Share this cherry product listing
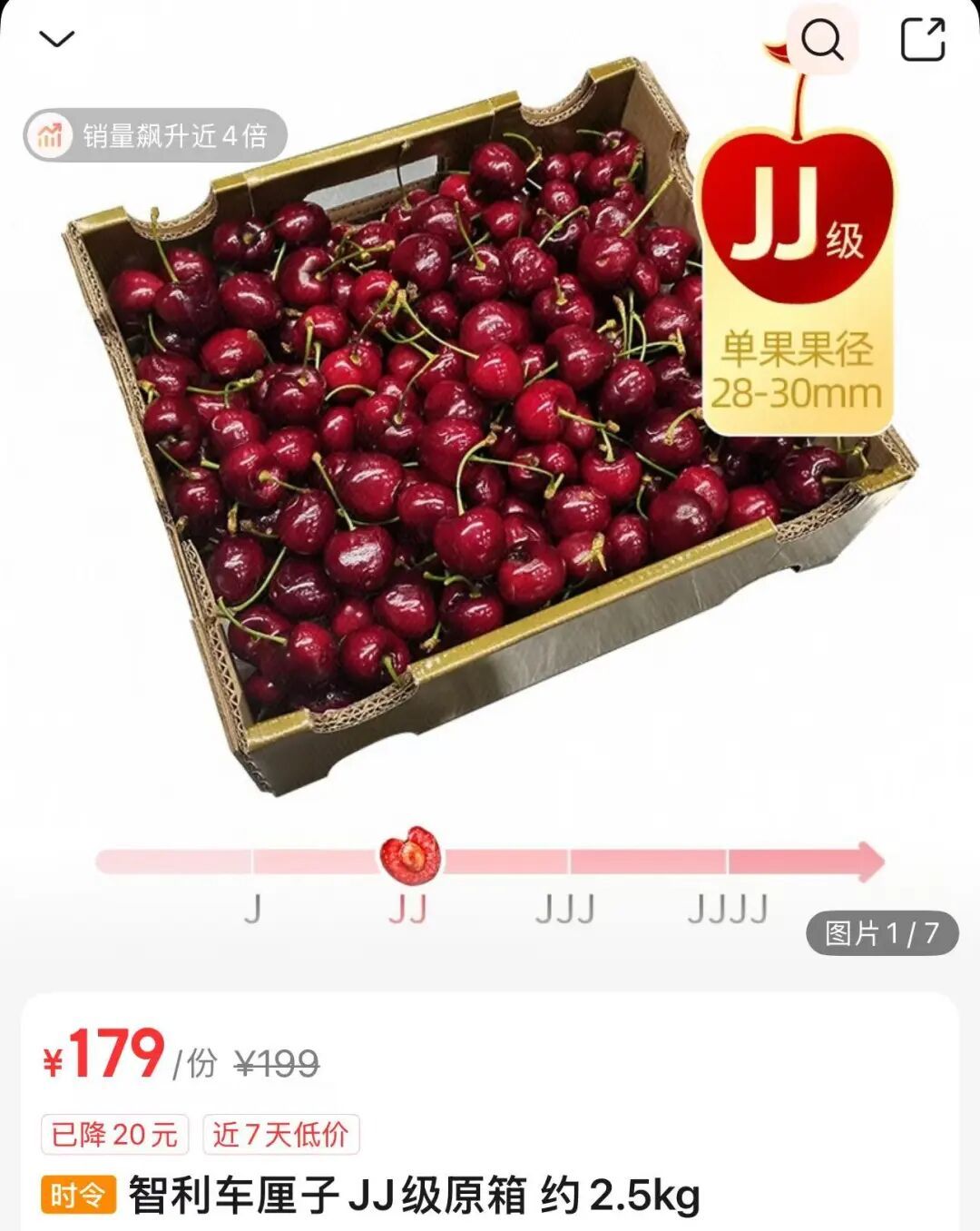The height and width of the screenshot is (1231, 980). (922, 39)
